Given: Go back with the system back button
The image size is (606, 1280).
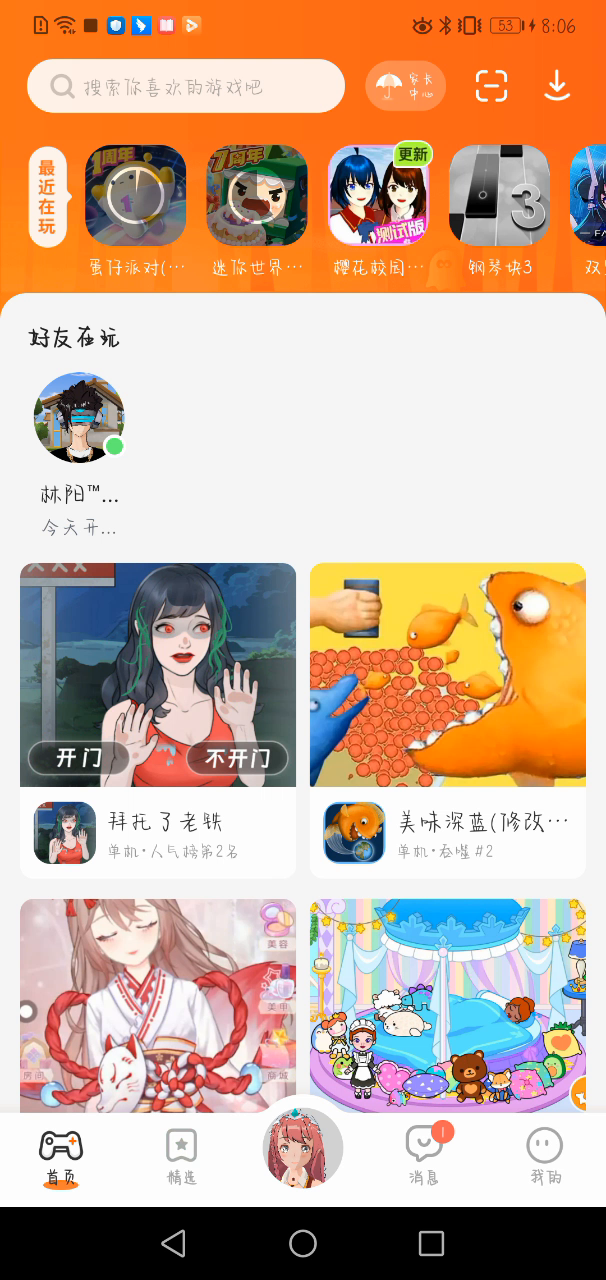Looking at the screenshot, I should tap(174, 1243).
